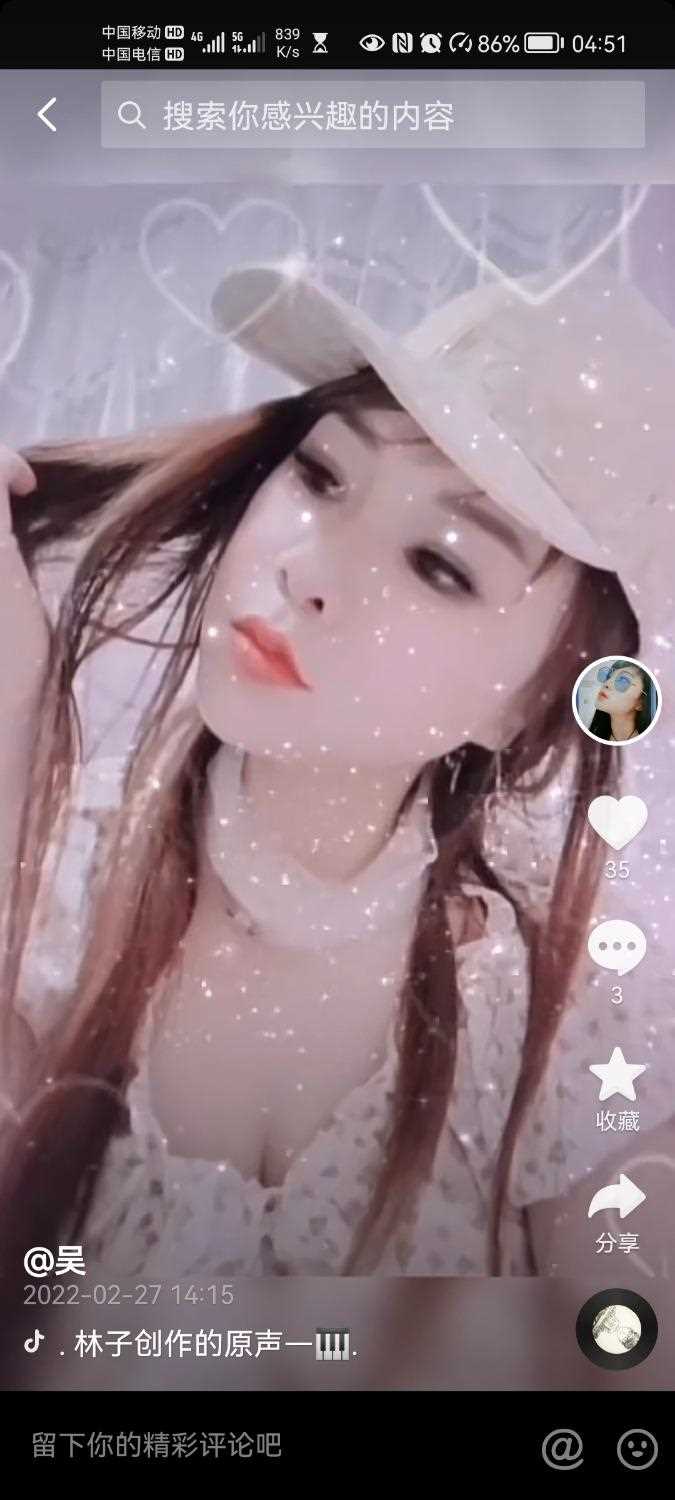The height and width of the screenshot is (1500, 675).
Task: Like this video with the heart
Action: click(617, 823)
